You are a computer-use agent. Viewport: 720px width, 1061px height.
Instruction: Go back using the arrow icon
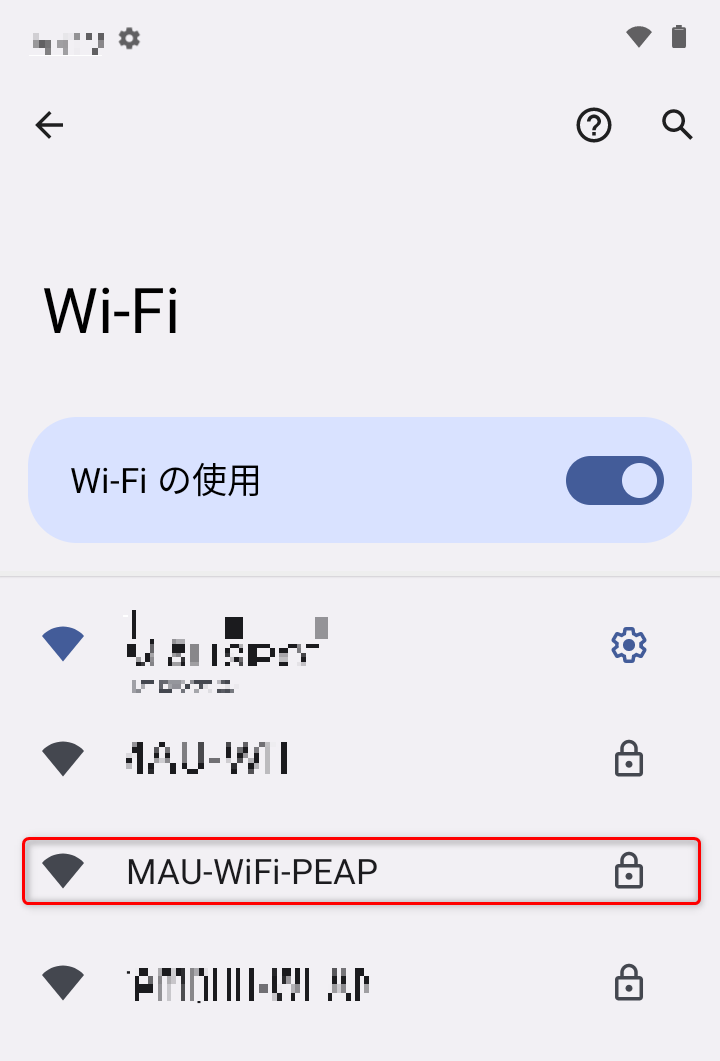tap(49, 125)
